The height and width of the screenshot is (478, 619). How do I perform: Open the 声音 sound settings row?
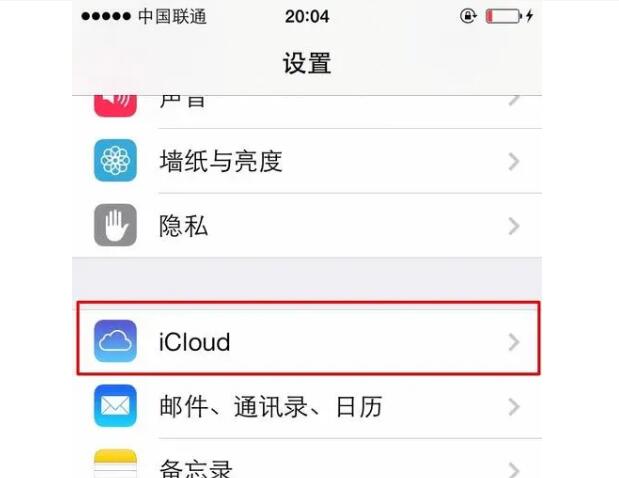click(300, 104)
